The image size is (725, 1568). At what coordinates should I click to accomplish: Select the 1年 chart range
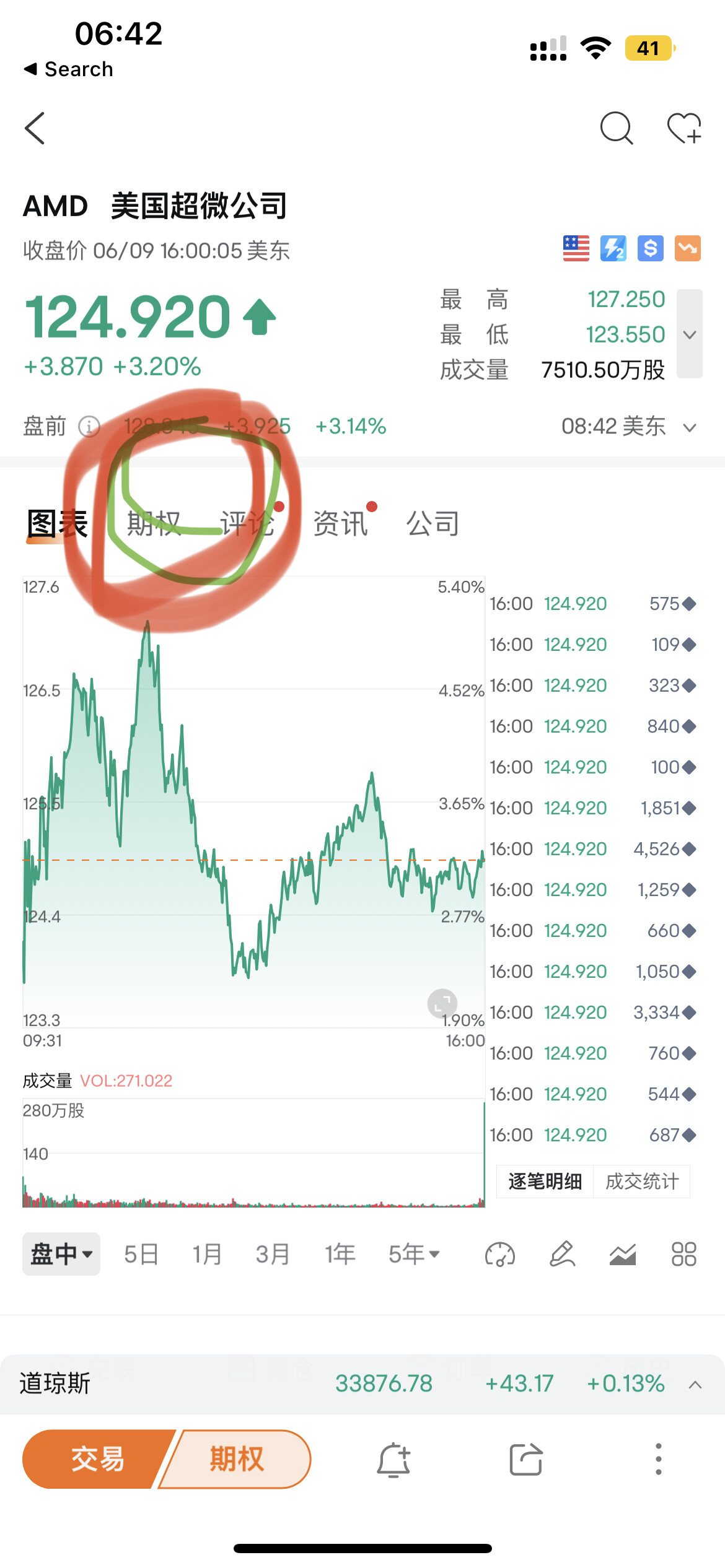[x=340, y=1254]
